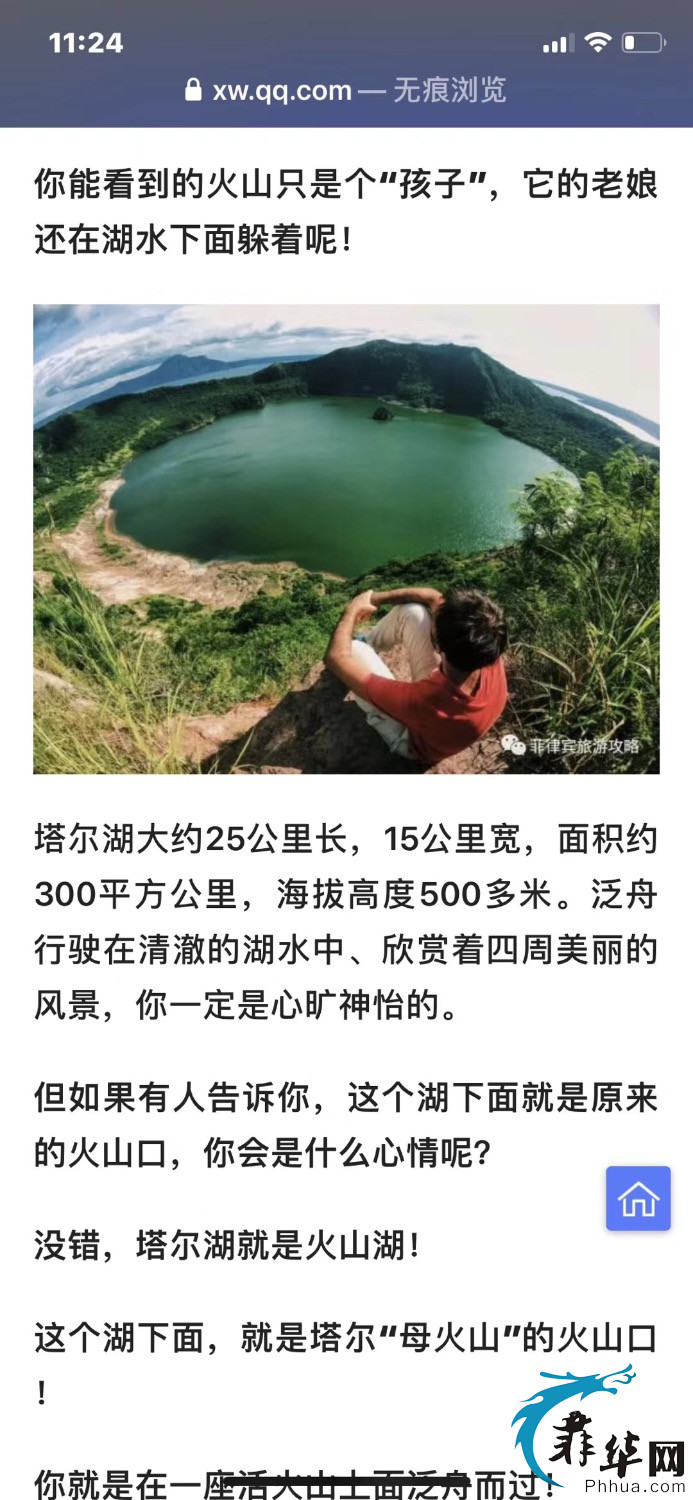Tap the blue home floating button
The image size is (693, 1500).
tap(638, 1197)
